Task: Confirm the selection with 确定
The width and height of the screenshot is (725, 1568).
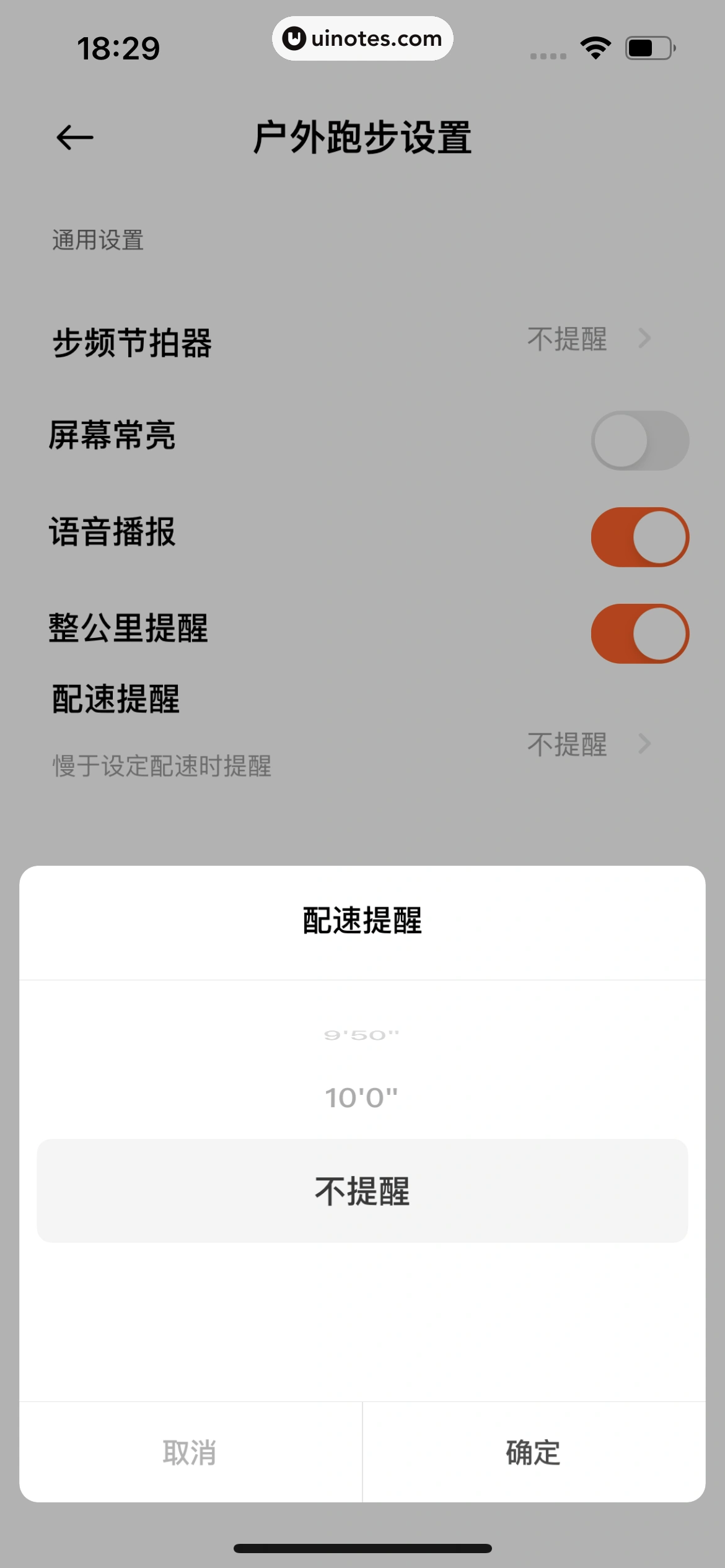Action: pyautogui.click(x=533, y=1452)
